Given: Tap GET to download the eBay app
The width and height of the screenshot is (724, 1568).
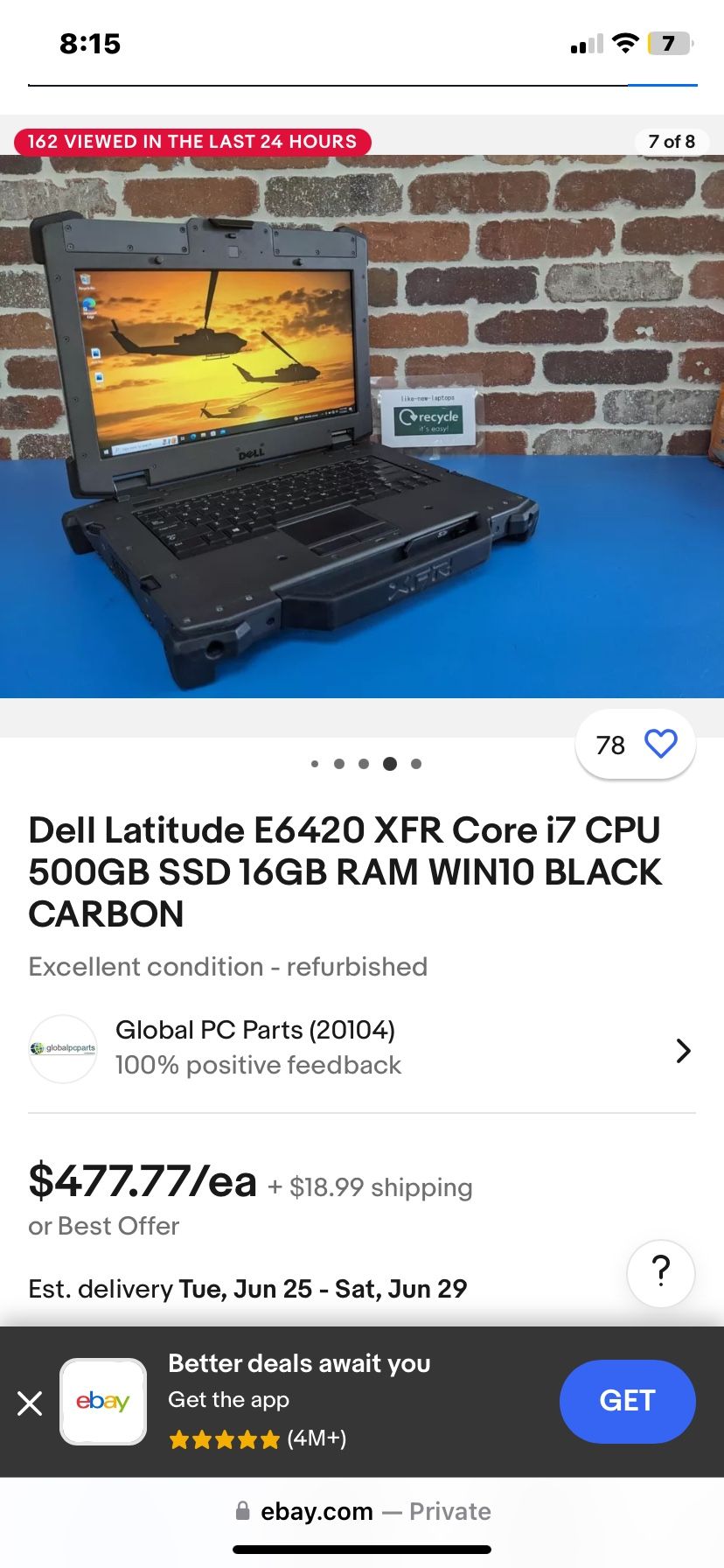Looking at the screenshot, I should tap(627, 1401).
